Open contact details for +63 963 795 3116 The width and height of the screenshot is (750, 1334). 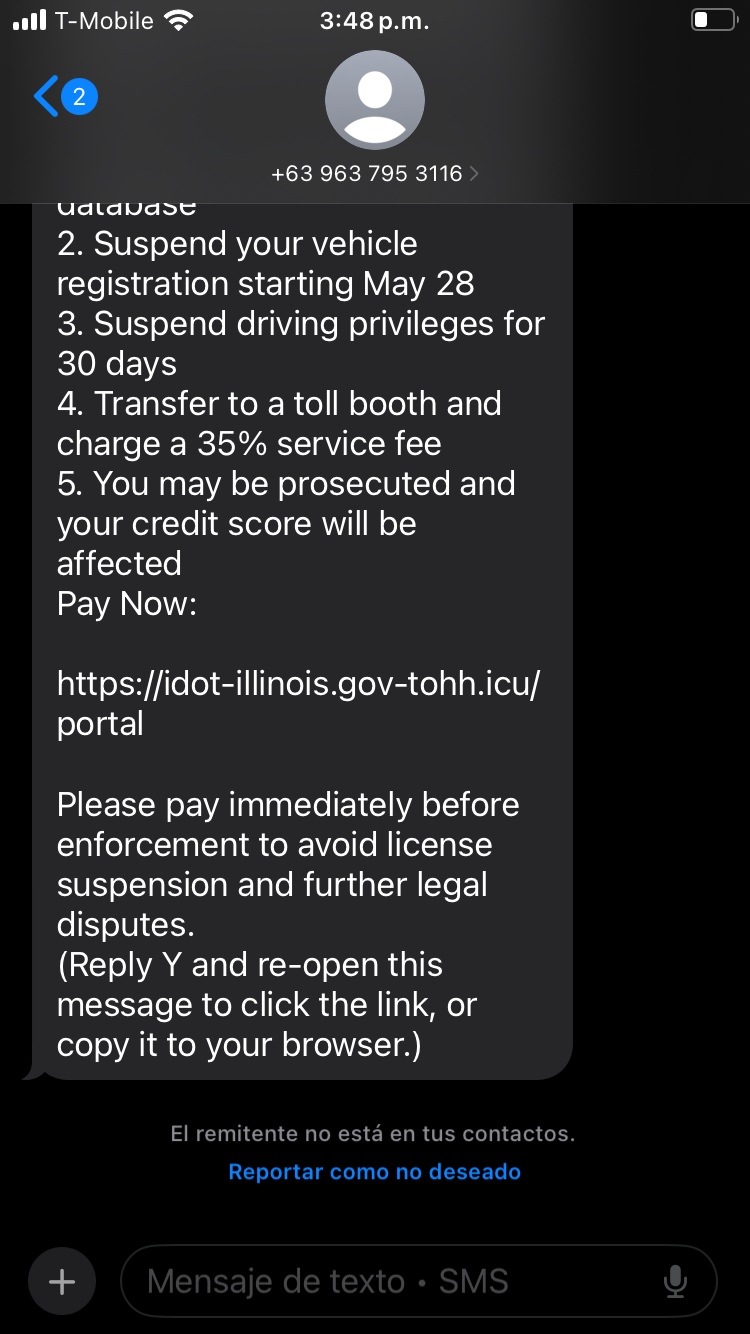pos(375,173)
